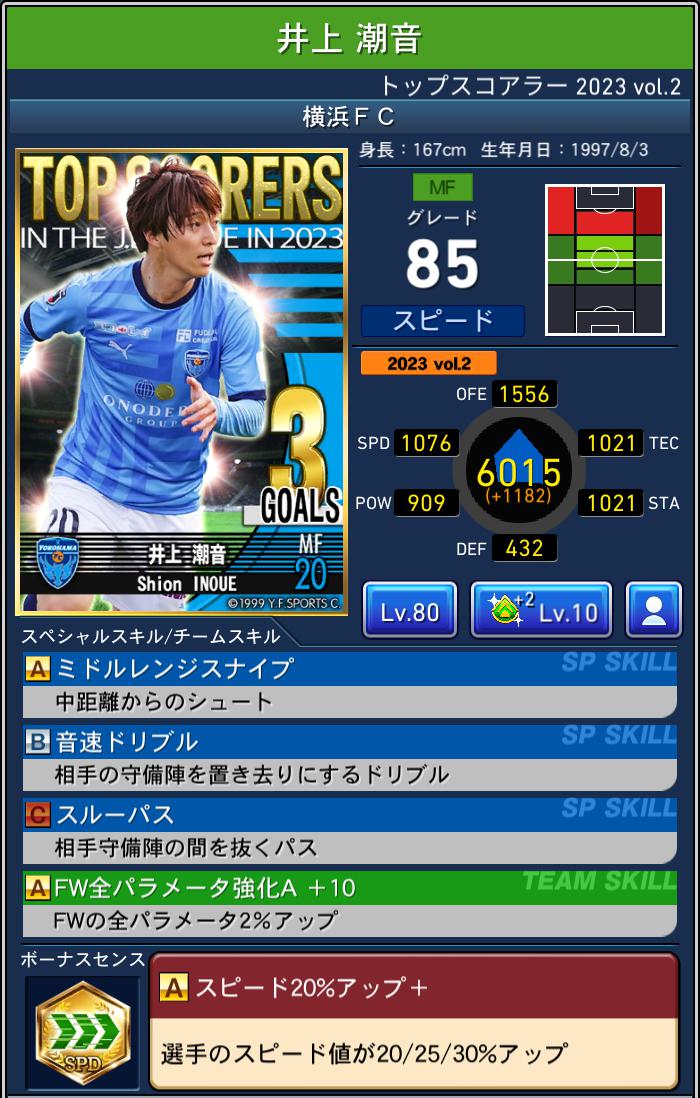Tap the Lv.80 level button
This screenshot has width=700, height=1098.
[410, 610]
